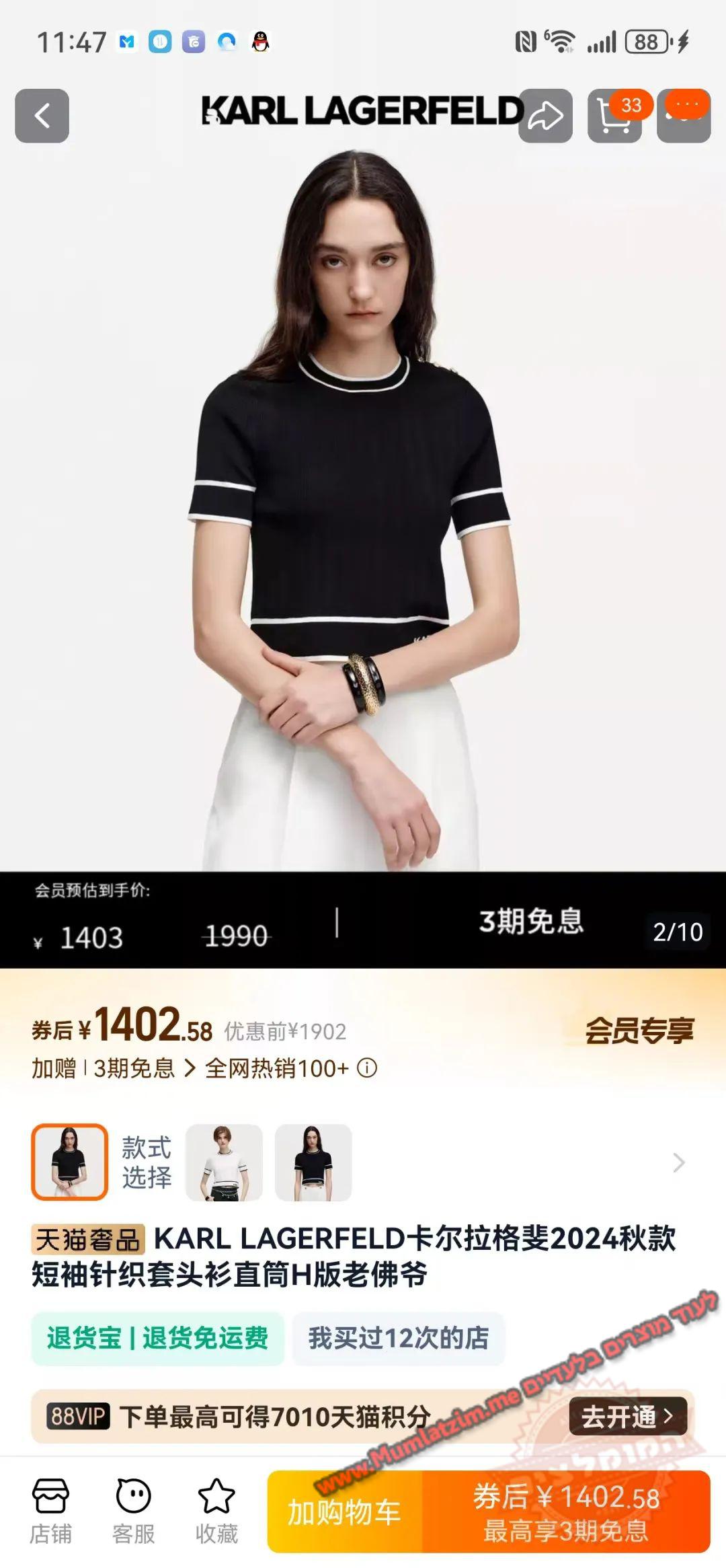Buy now at 券后 ¥1402.58
Image resolution: width=726 pixels, height=1568 pixels.
566,1511
